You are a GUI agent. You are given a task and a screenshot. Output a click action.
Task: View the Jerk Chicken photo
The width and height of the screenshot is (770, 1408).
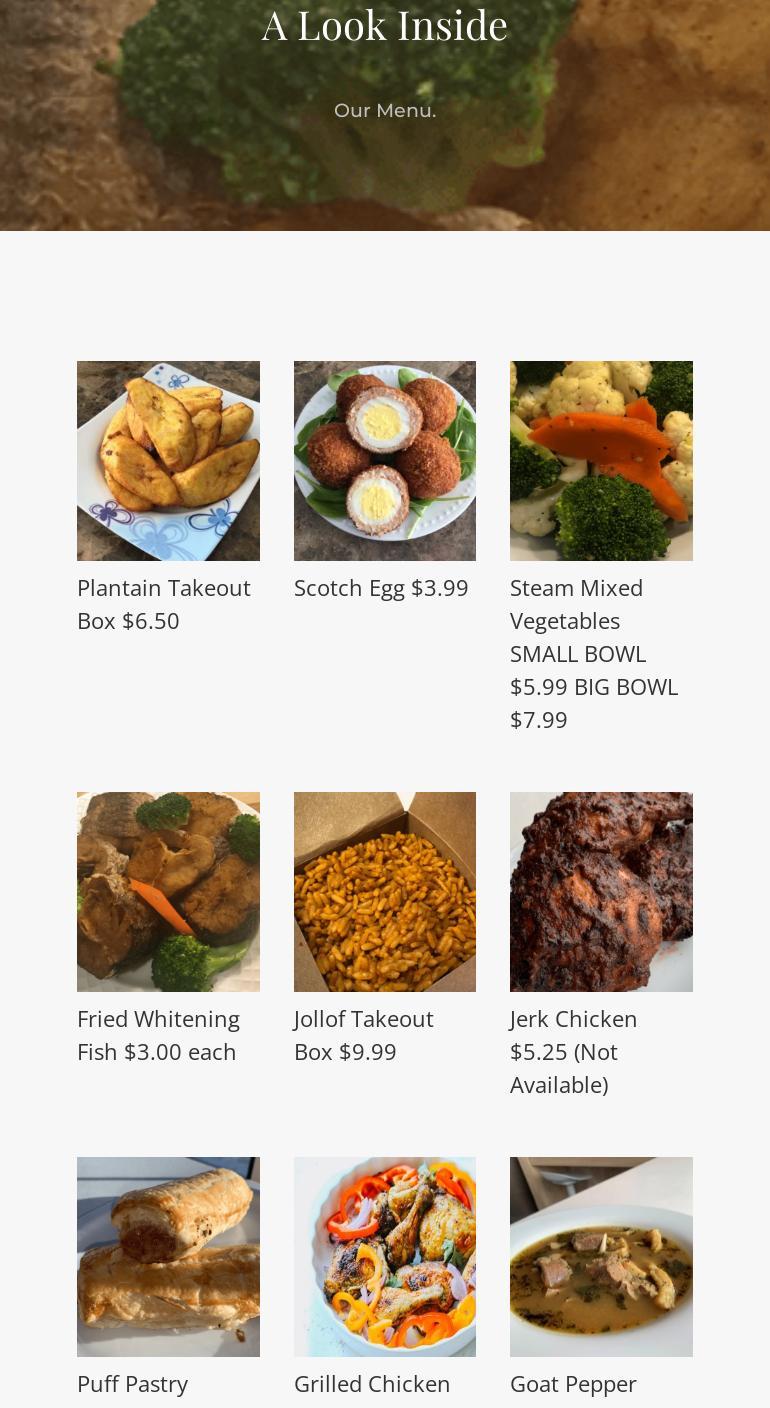(601, 892)
